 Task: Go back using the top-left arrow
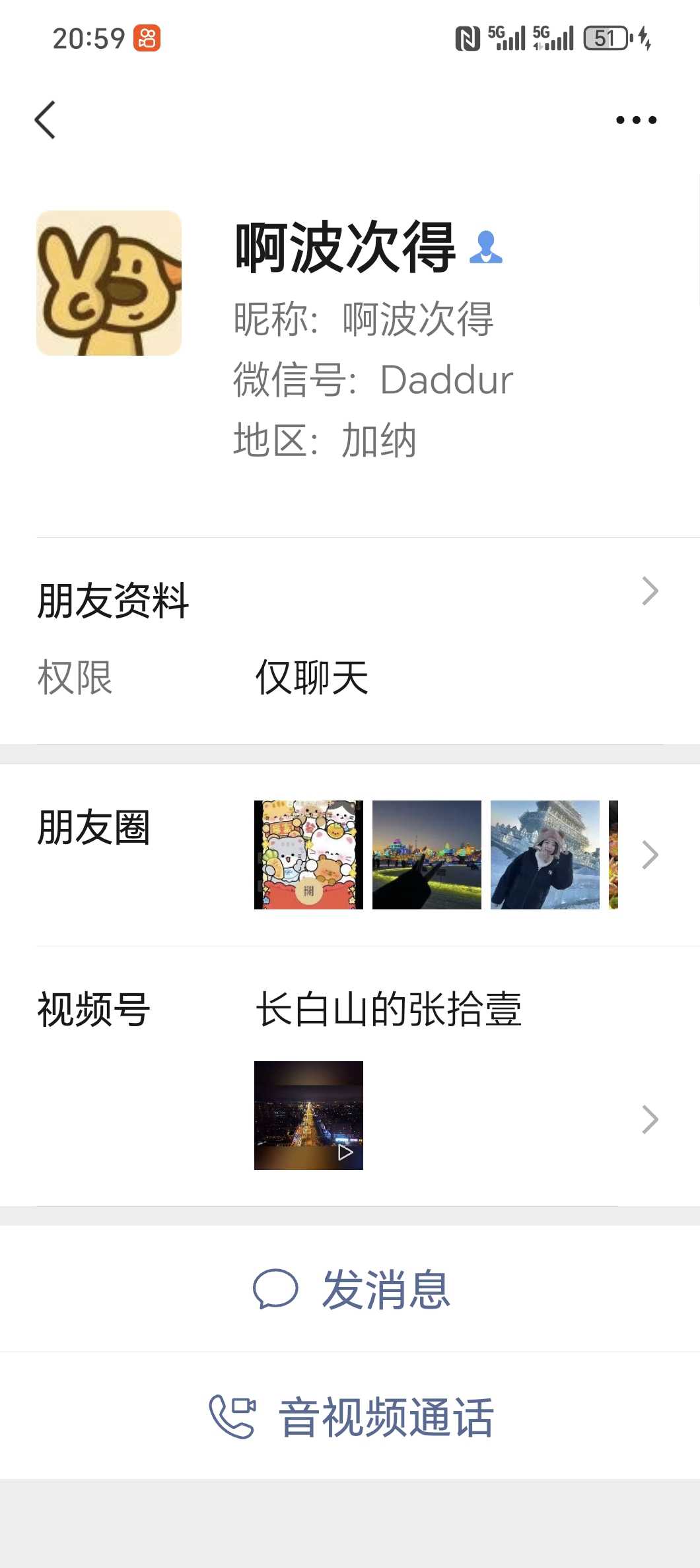click(45, 120)
